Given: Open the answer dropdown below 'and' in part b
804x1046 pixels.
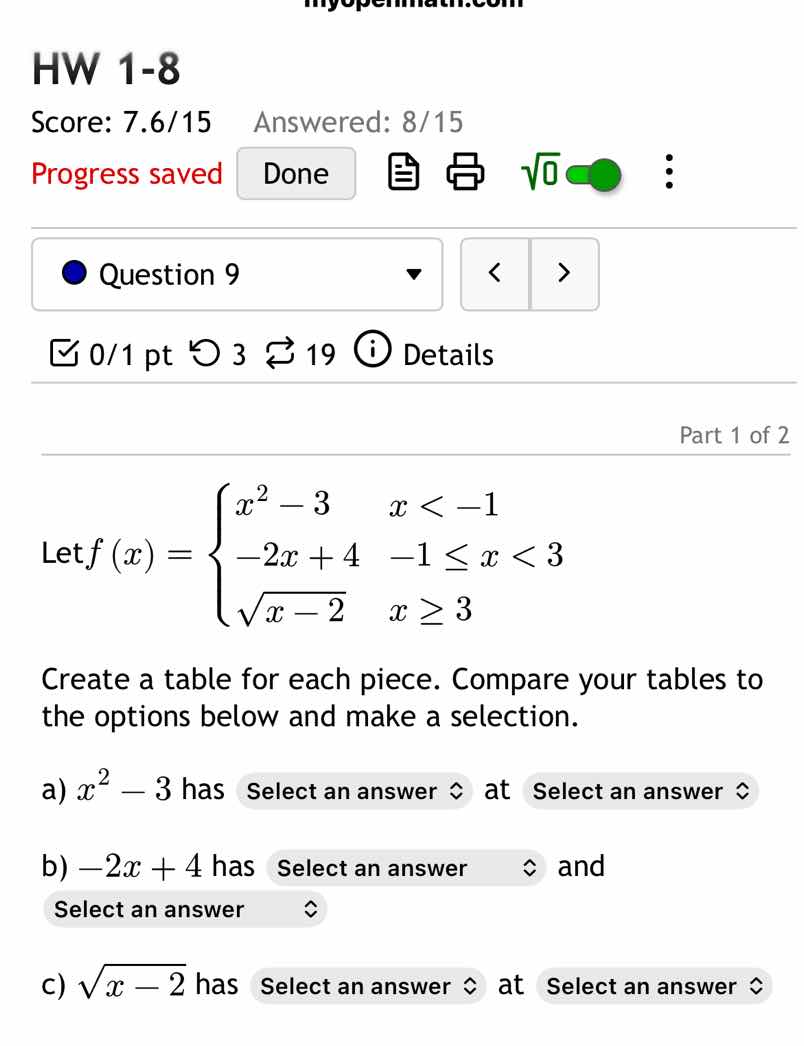Looking at the screenshot, I should pyautogui.click(x=184, y=909).
